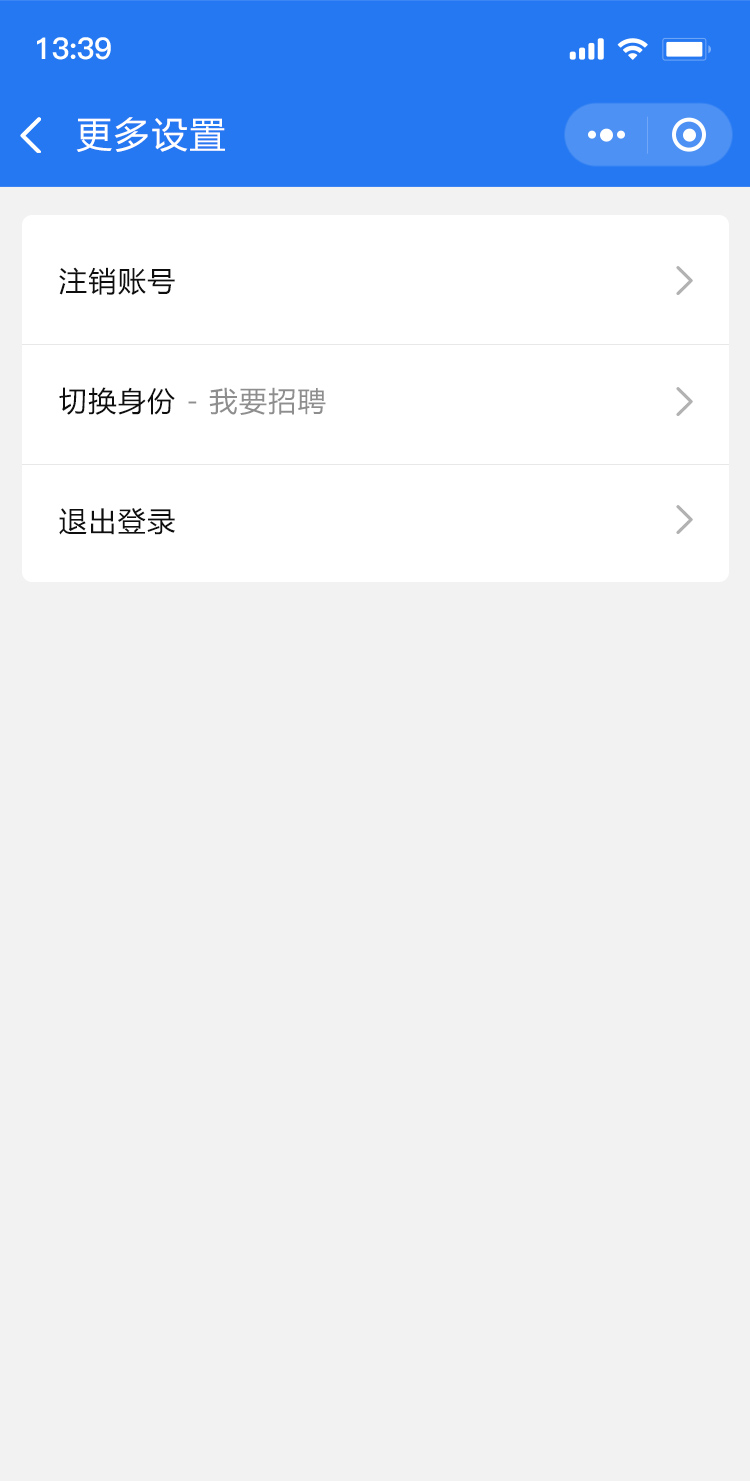Go back from 更多设置 page
This screenshot has width=750, height=1481.
[31, 135]
